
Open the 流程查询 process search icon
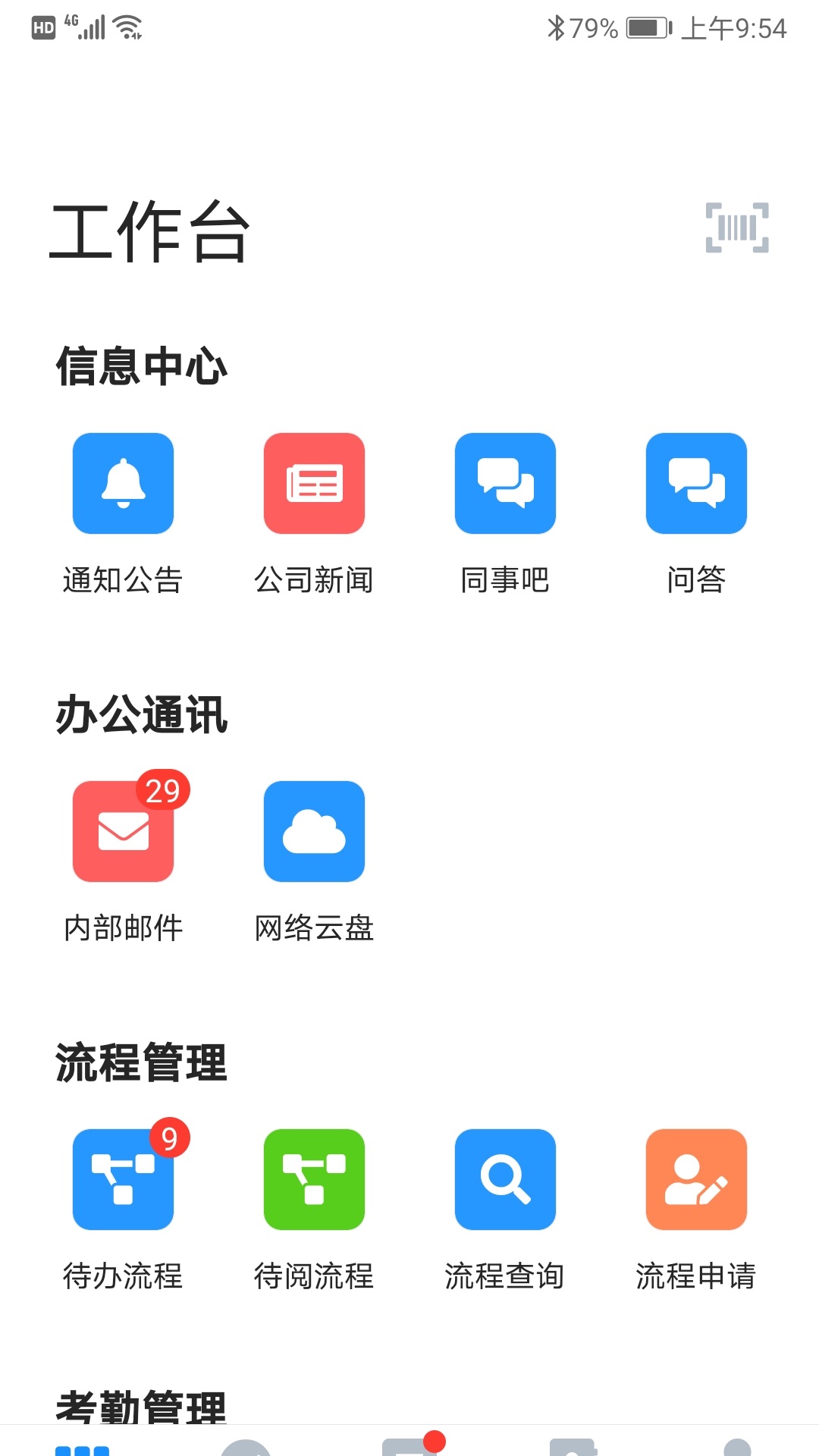pyautogui.click(x=505, y=1180)
